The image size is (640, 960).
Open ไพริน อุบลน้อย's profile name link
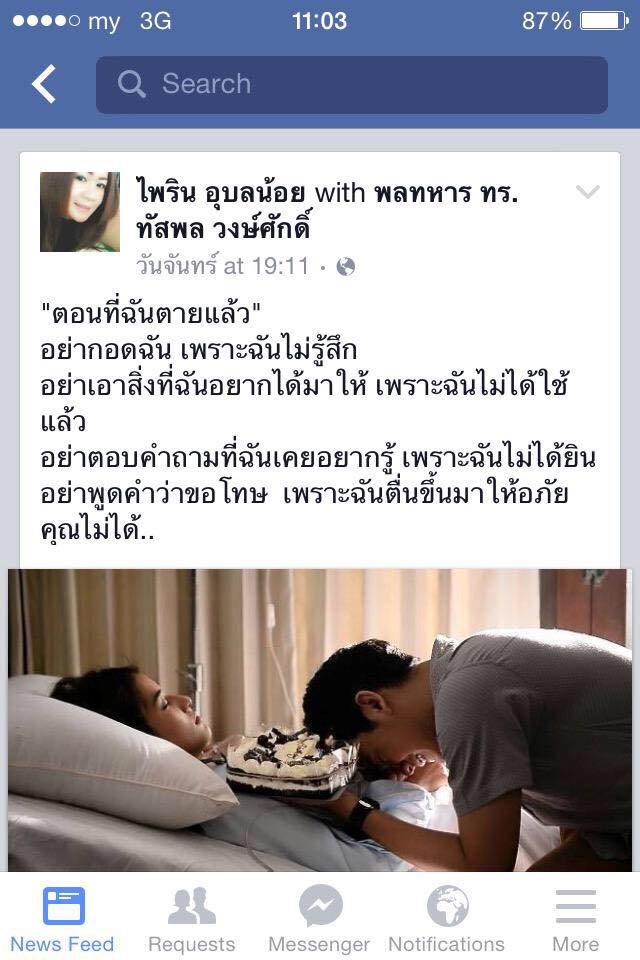pos(222,191)
